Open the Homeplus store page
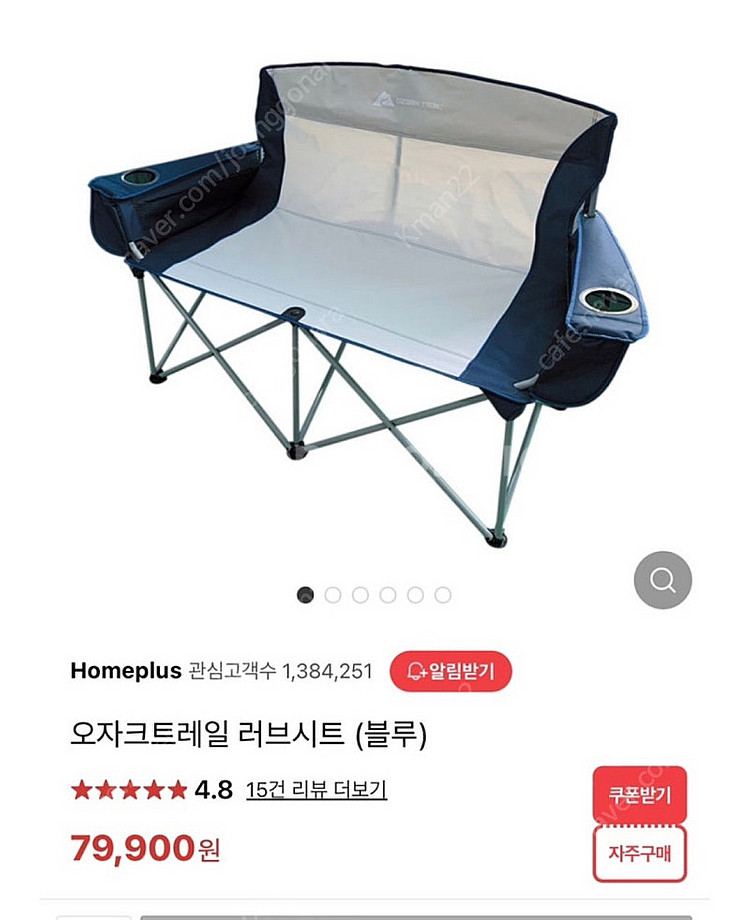Image resolution: width=750 pixels, height=920 pixels. [x=125, y=671]
